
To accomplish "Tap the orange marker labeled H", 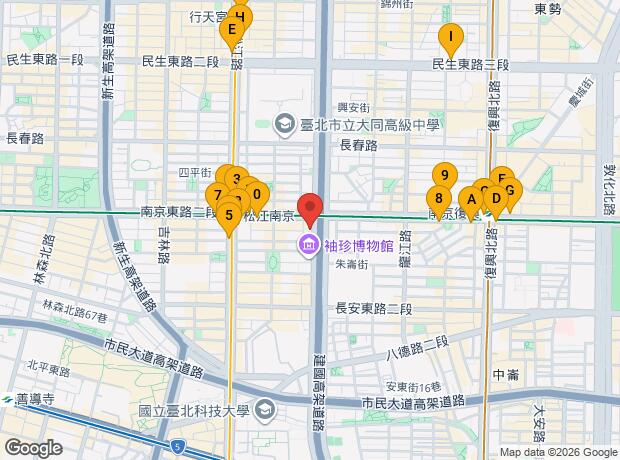I will click(x=240, y=17).
